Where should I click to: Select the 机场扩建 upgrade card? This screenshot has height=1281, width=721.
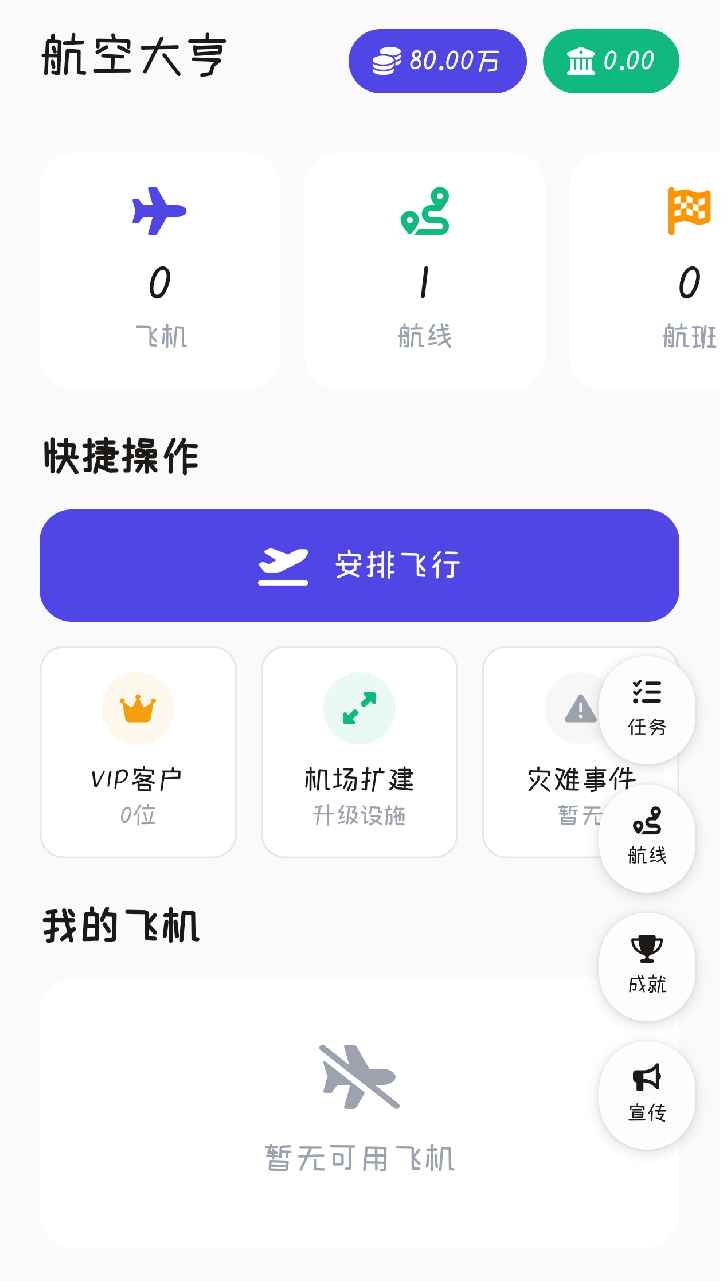coord(359,752)
